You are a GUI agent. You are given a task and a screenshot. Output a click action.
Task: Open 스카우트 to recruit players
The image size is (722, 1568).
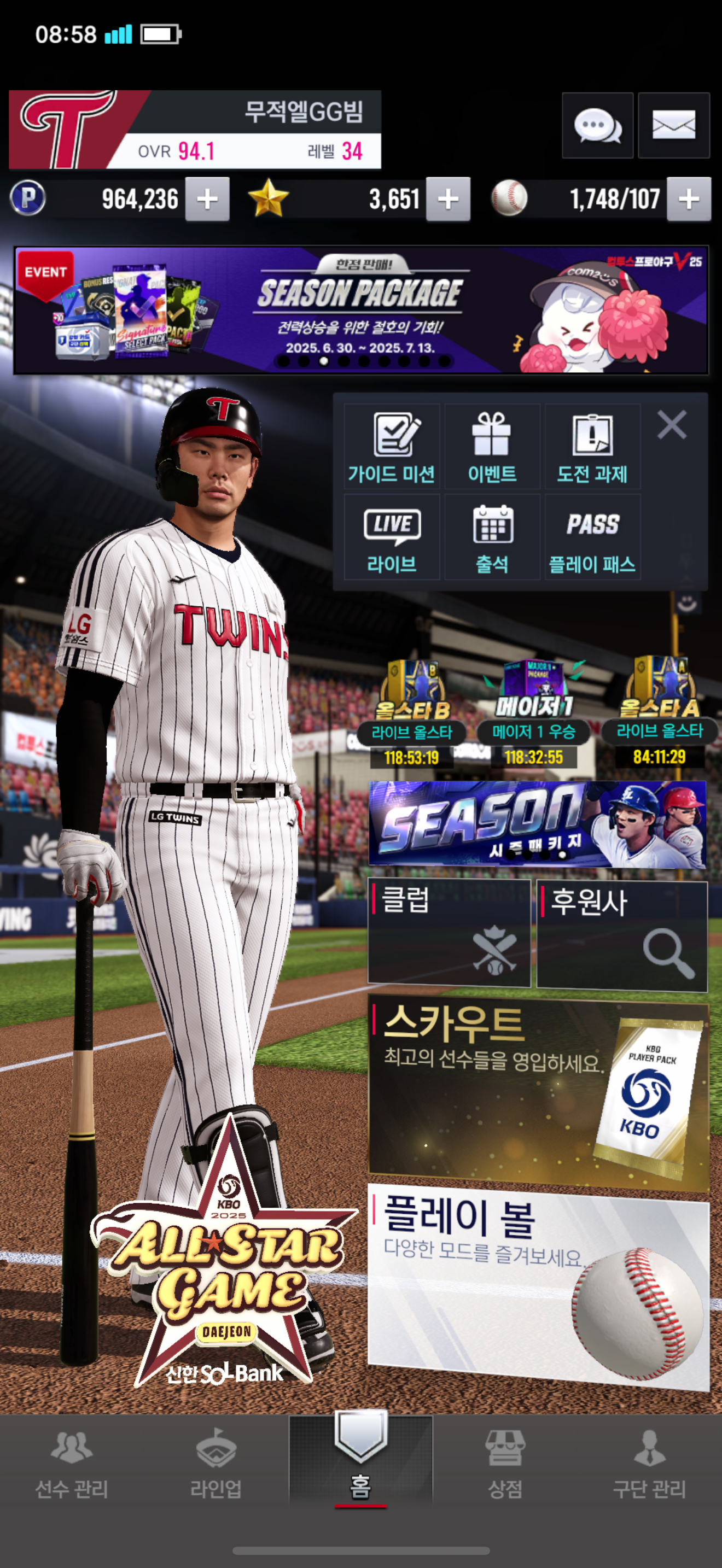pyautogui.click(x=538, y=1092)
